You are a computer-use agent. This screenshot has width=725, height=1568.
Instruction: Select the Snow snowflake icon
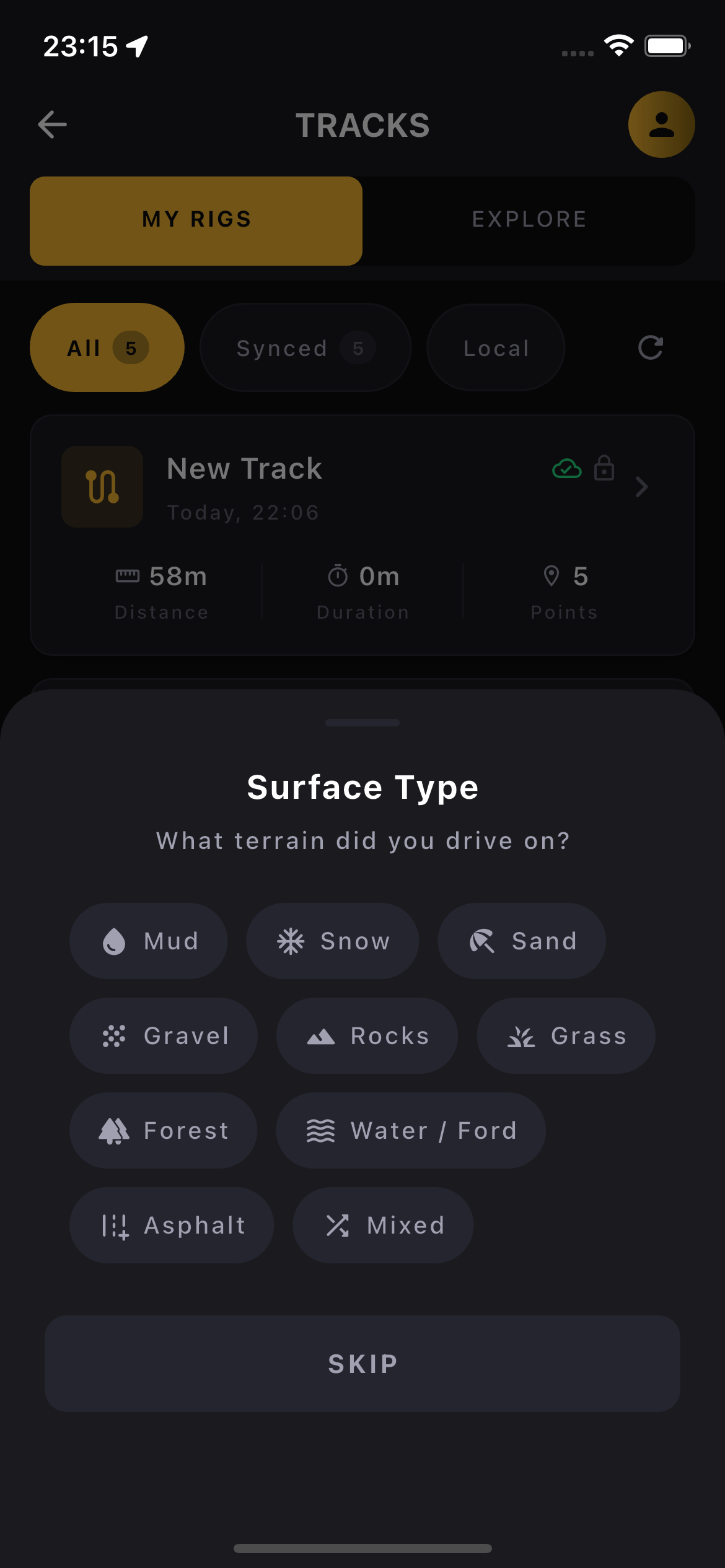[291, 940]
